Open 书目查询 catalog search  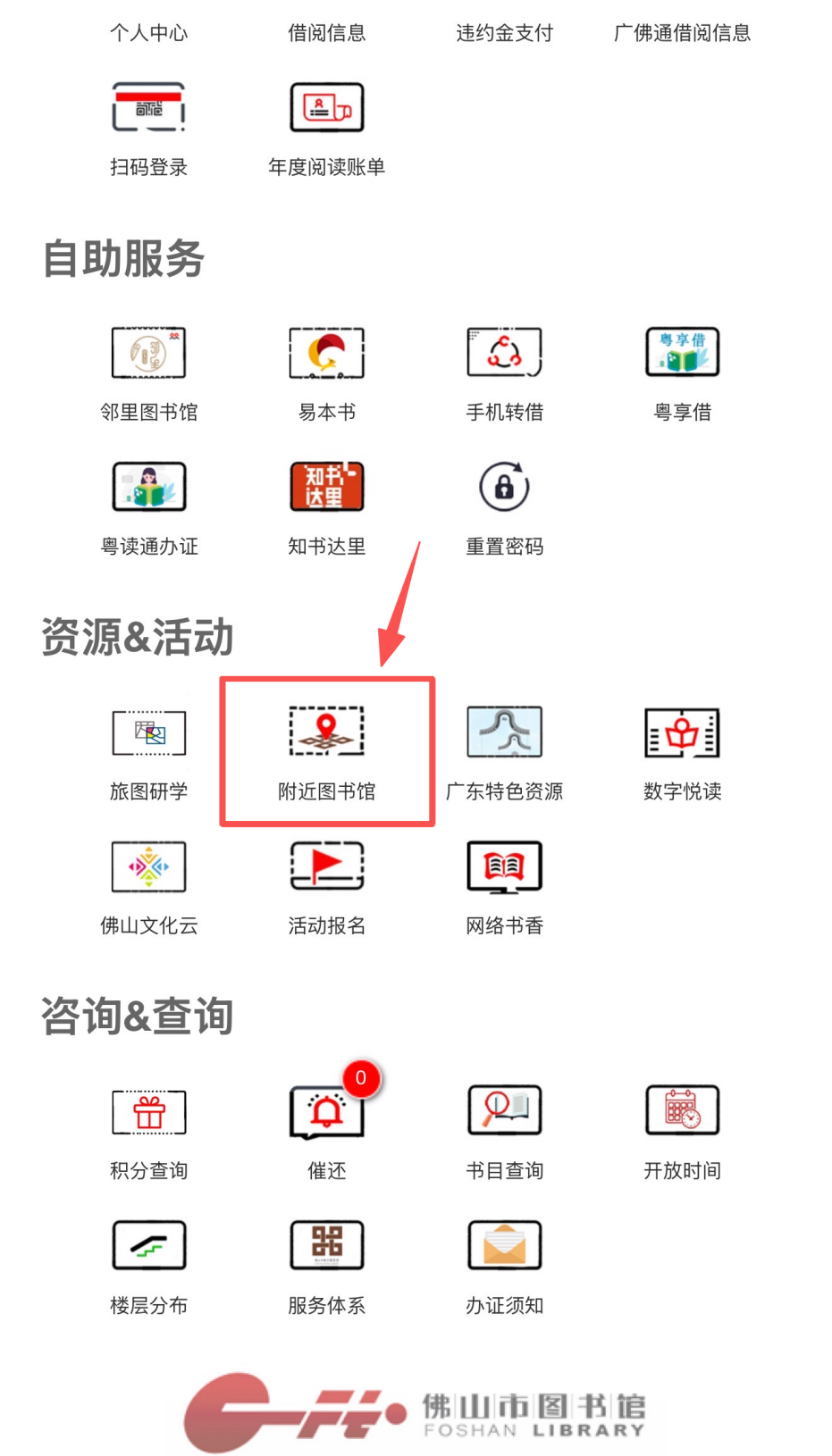504,1113
